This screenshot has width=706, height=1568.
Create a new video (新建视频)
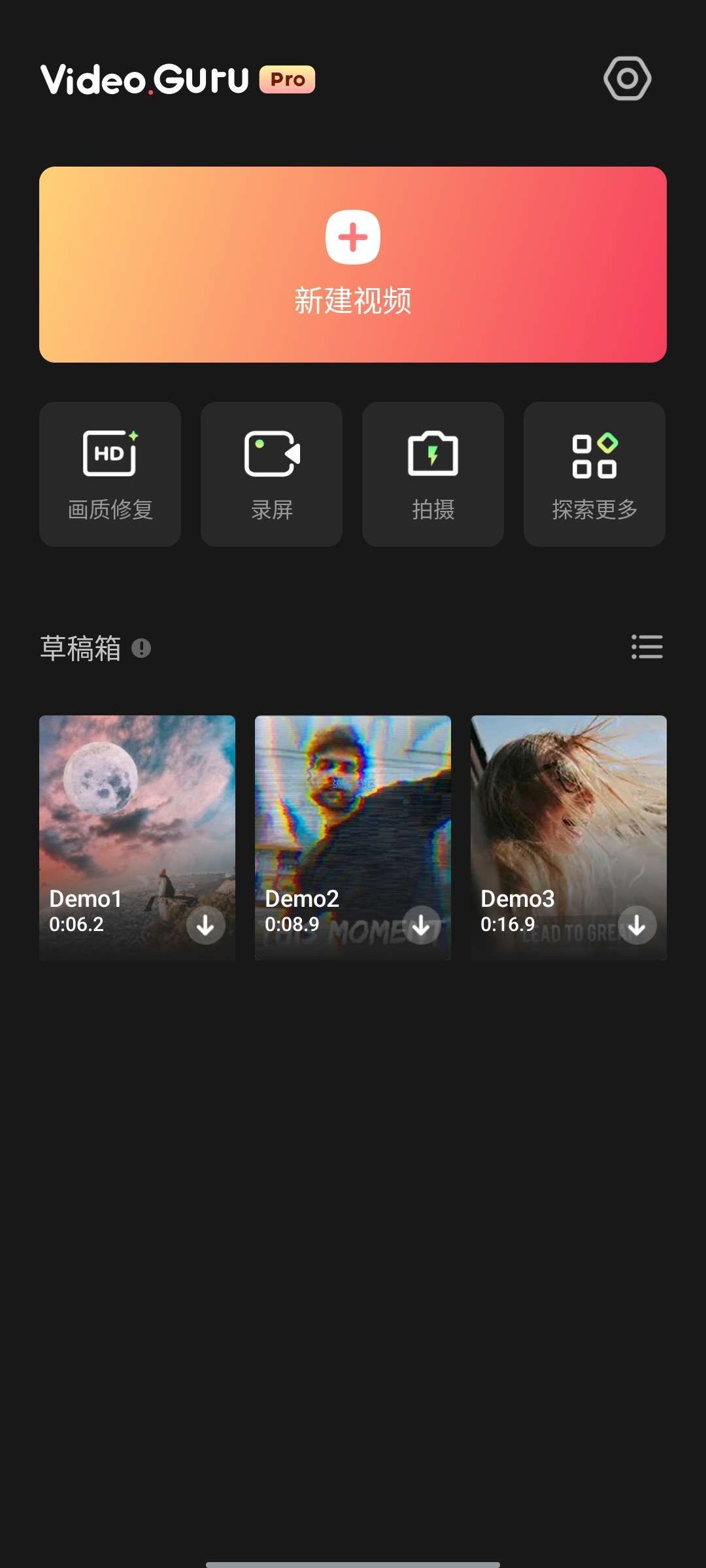352,265
